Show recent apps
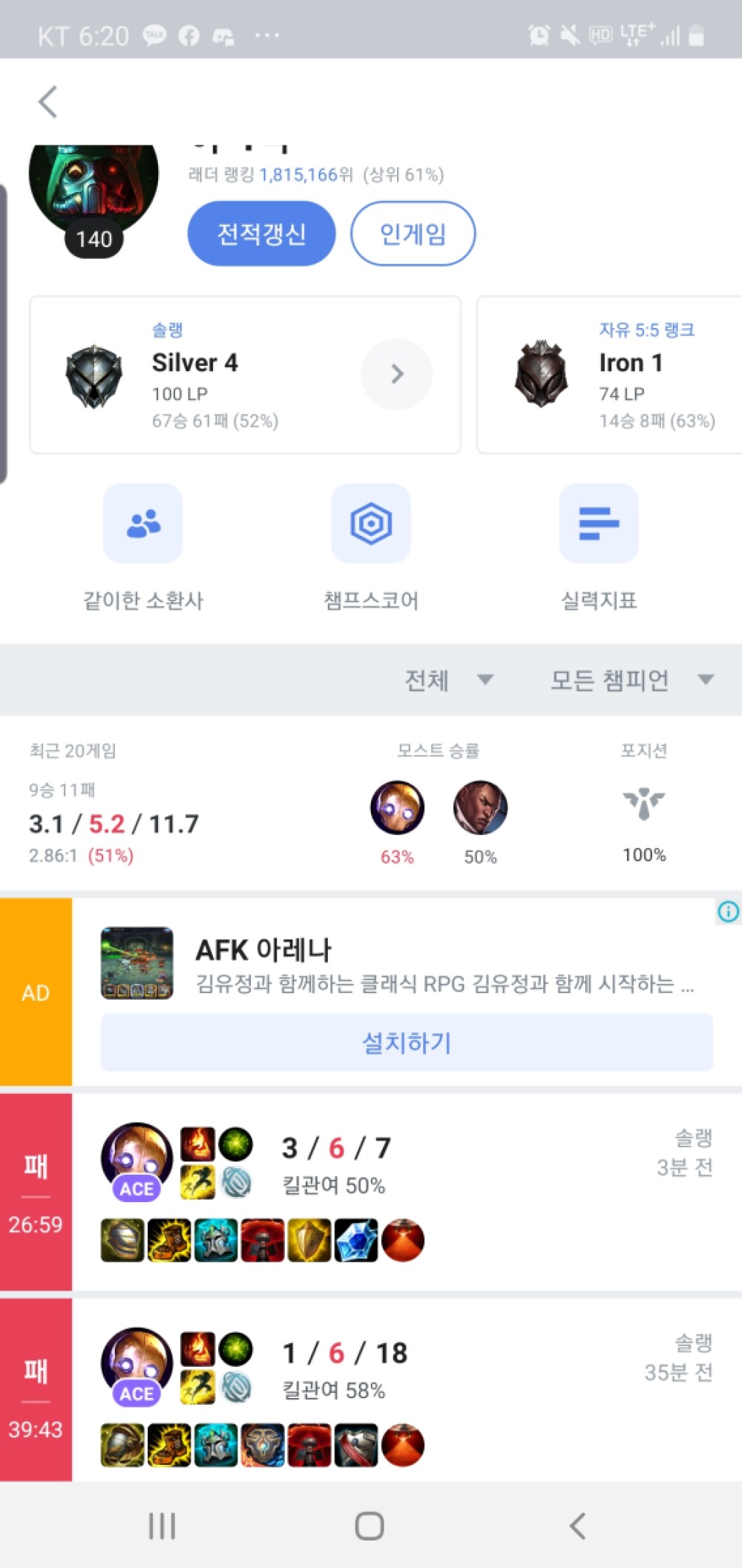742x1568 pixels. click(x=162, y=1526)
